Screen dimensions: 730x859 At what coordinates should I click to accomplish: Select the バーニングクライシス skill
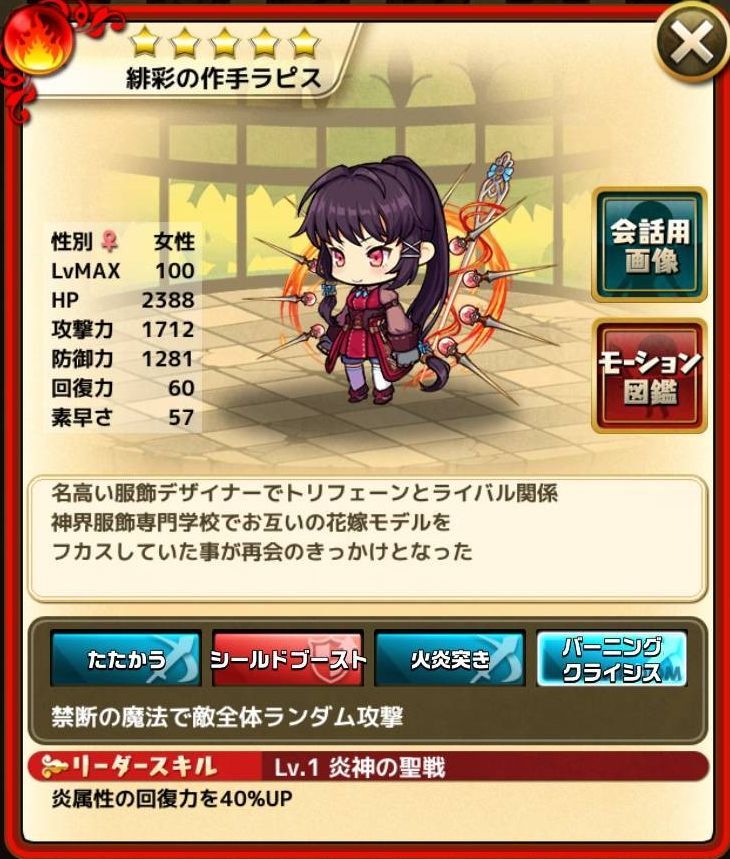coord(612,659)
